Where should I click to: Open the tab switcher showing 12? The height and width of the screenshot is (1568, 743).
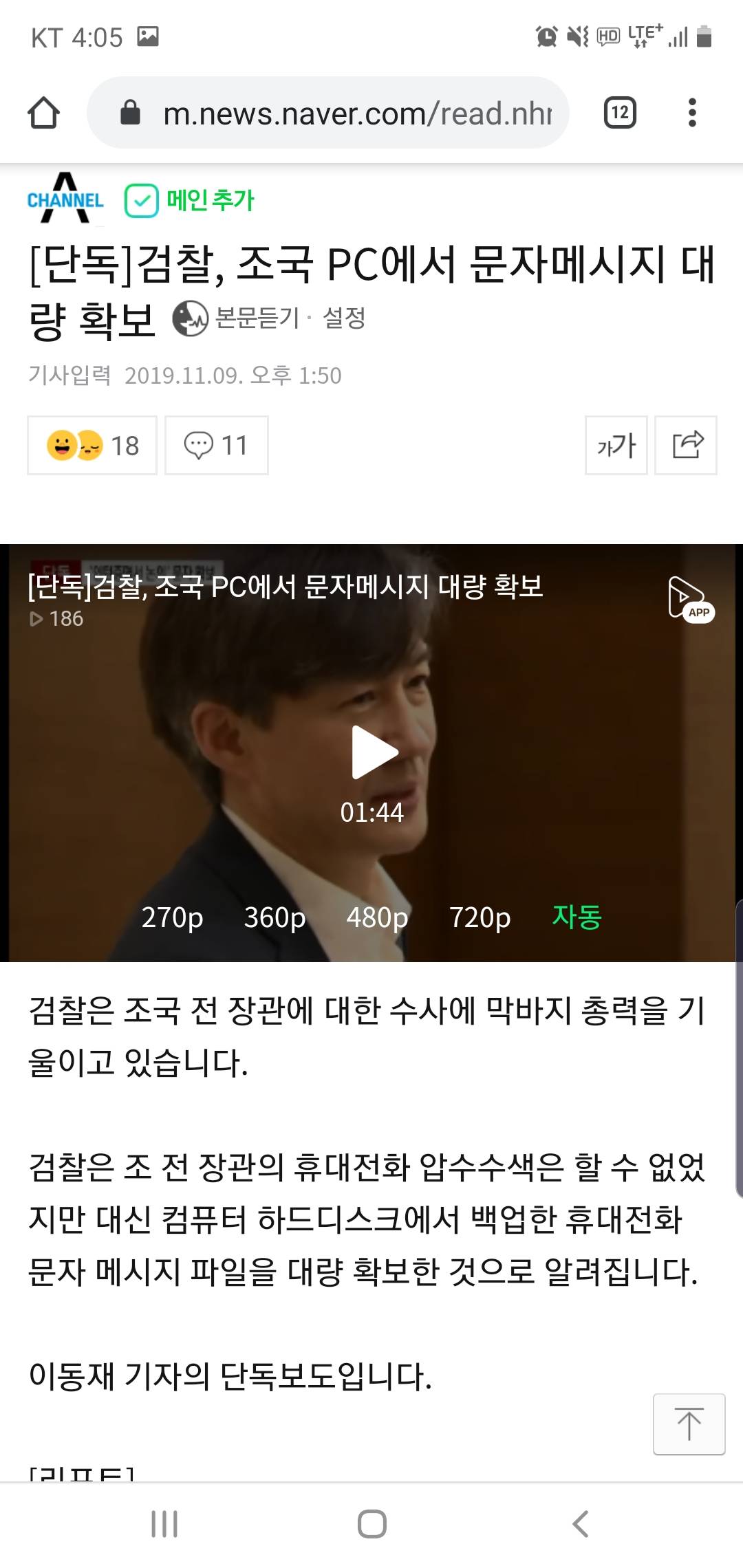point(619,113)
